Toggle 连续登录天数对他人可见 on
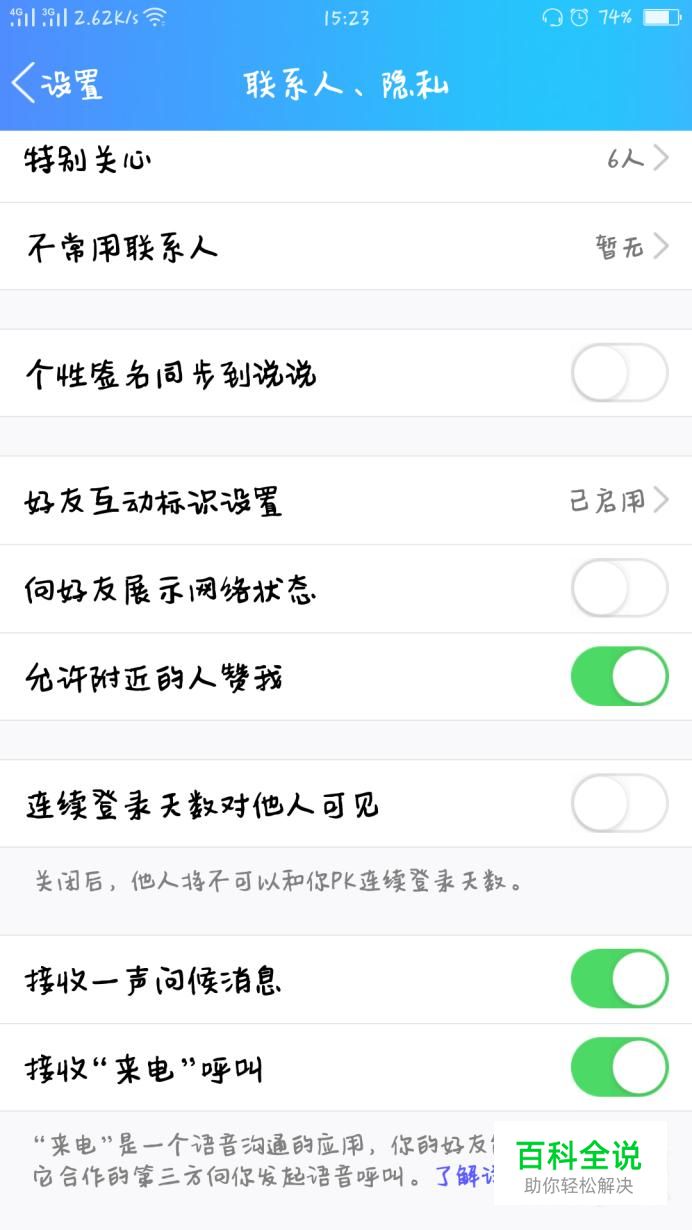The height and width of the screenshot is (1230, 692). pyautogui.click(x=619, y=803)
